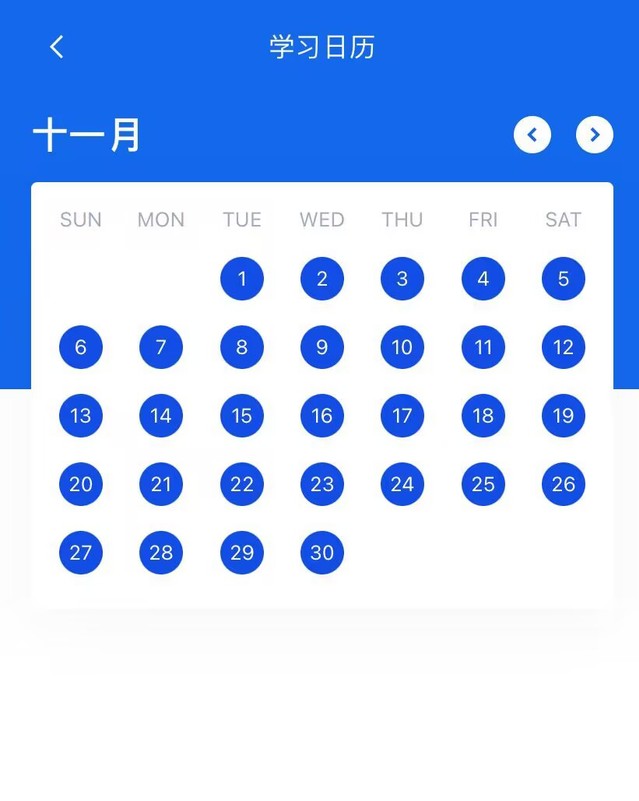Open day 20 in the calendar
Viewport: 639px width, 801px height.
pos(81,484)
